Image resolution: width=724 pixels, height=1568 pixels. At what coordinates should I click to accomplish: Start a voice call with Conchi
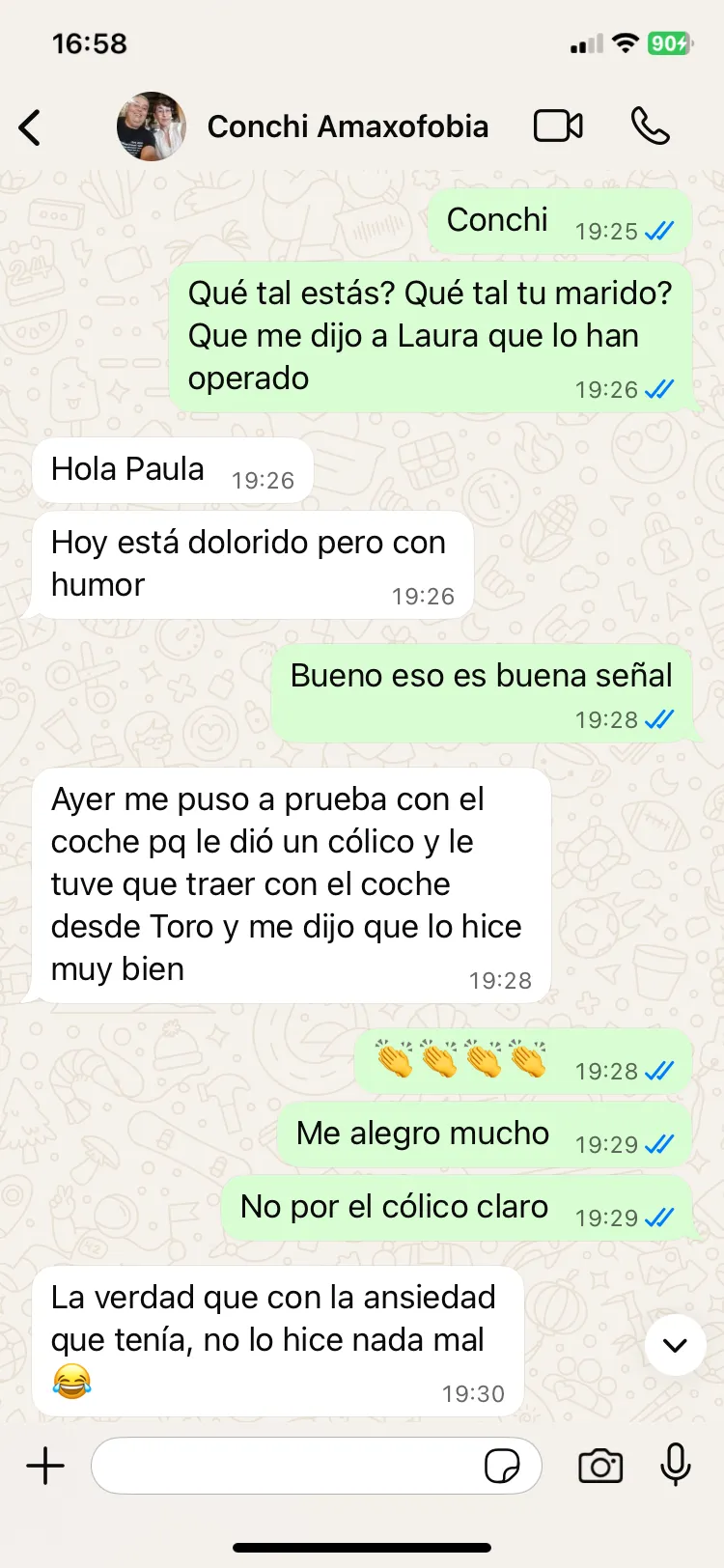point(650,126)
